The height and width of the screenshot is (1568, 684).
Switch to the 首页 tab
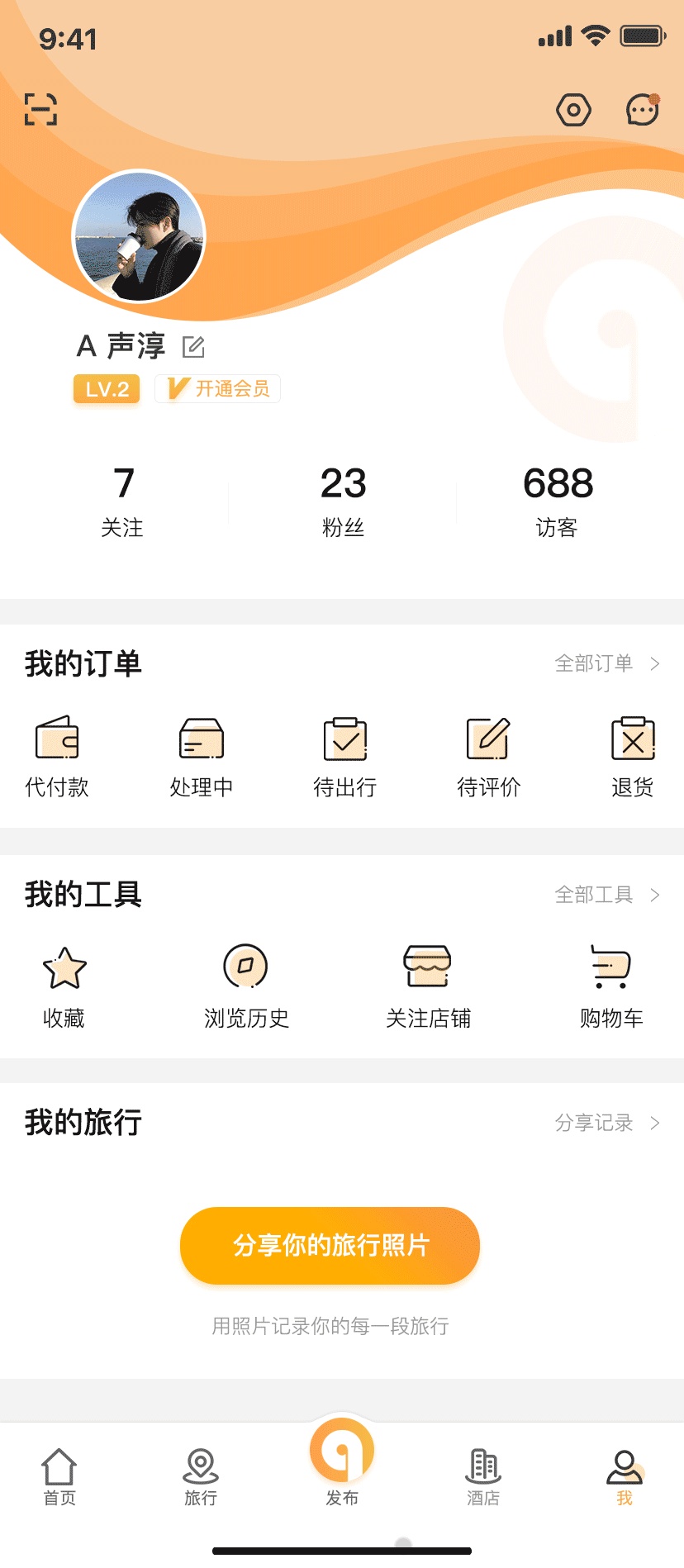click(x=59, y=1475)
